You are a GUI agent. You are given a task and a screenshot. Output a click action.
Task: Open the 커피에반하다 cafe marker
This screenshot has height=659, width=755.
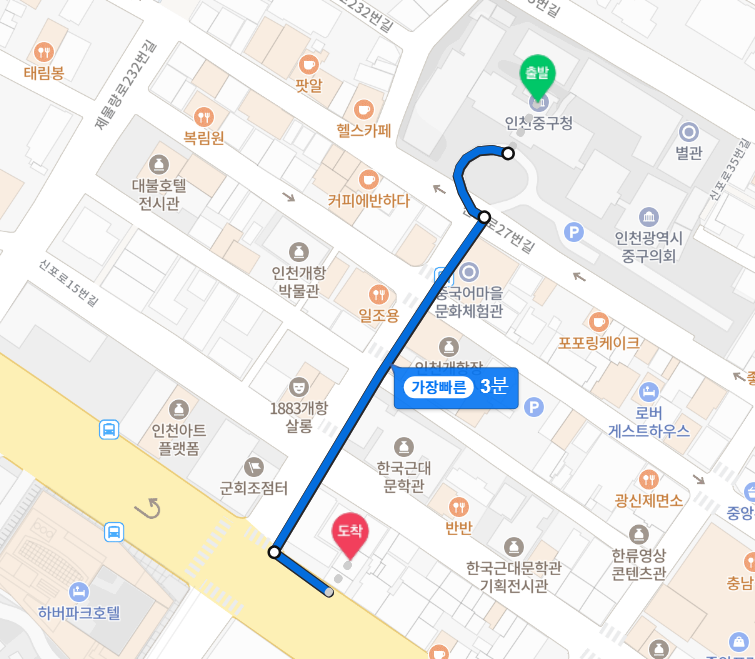point(369,179)
